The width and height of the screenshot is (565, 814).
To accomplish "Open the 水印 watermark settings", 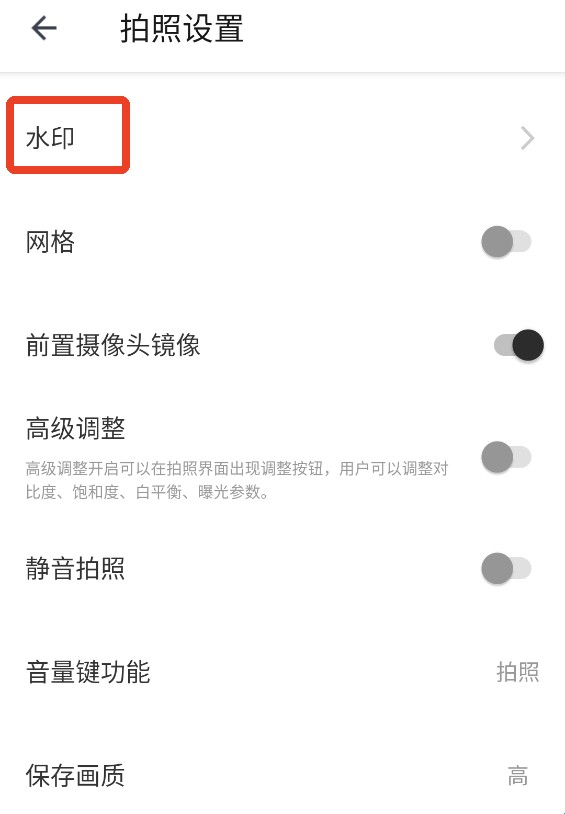I will (282, 138).
